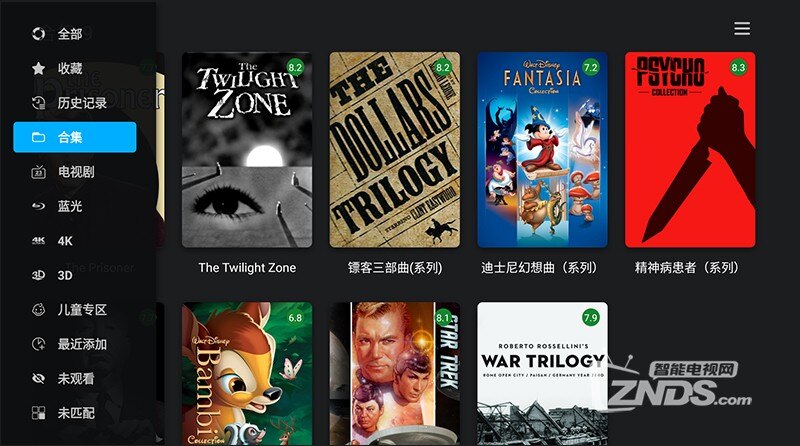The height and width of the screenshot is (446, 800).
Task: Open the Dollars Trilogy 镖客三部曲 collection
Action: [395, 150]
